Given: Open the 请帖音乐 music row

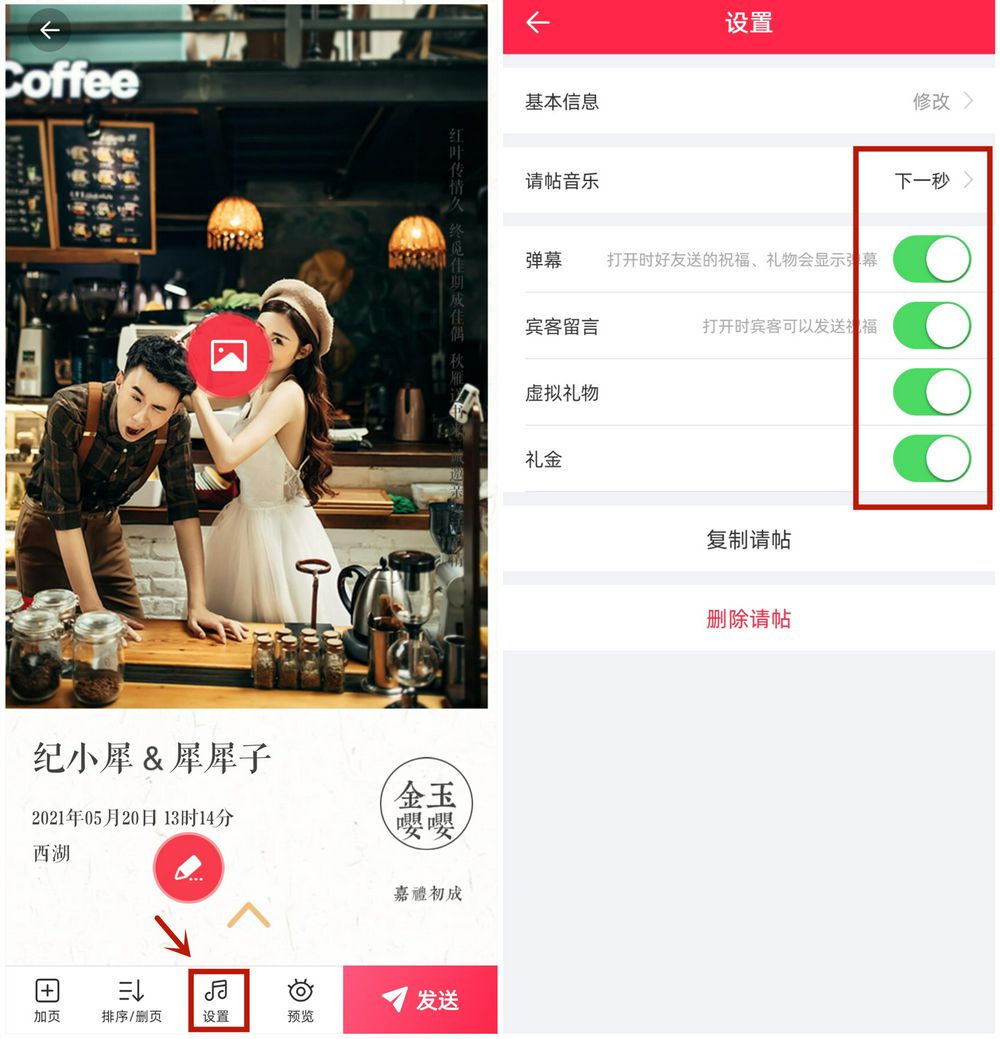Looking at the screenshot, I should 748,181.
